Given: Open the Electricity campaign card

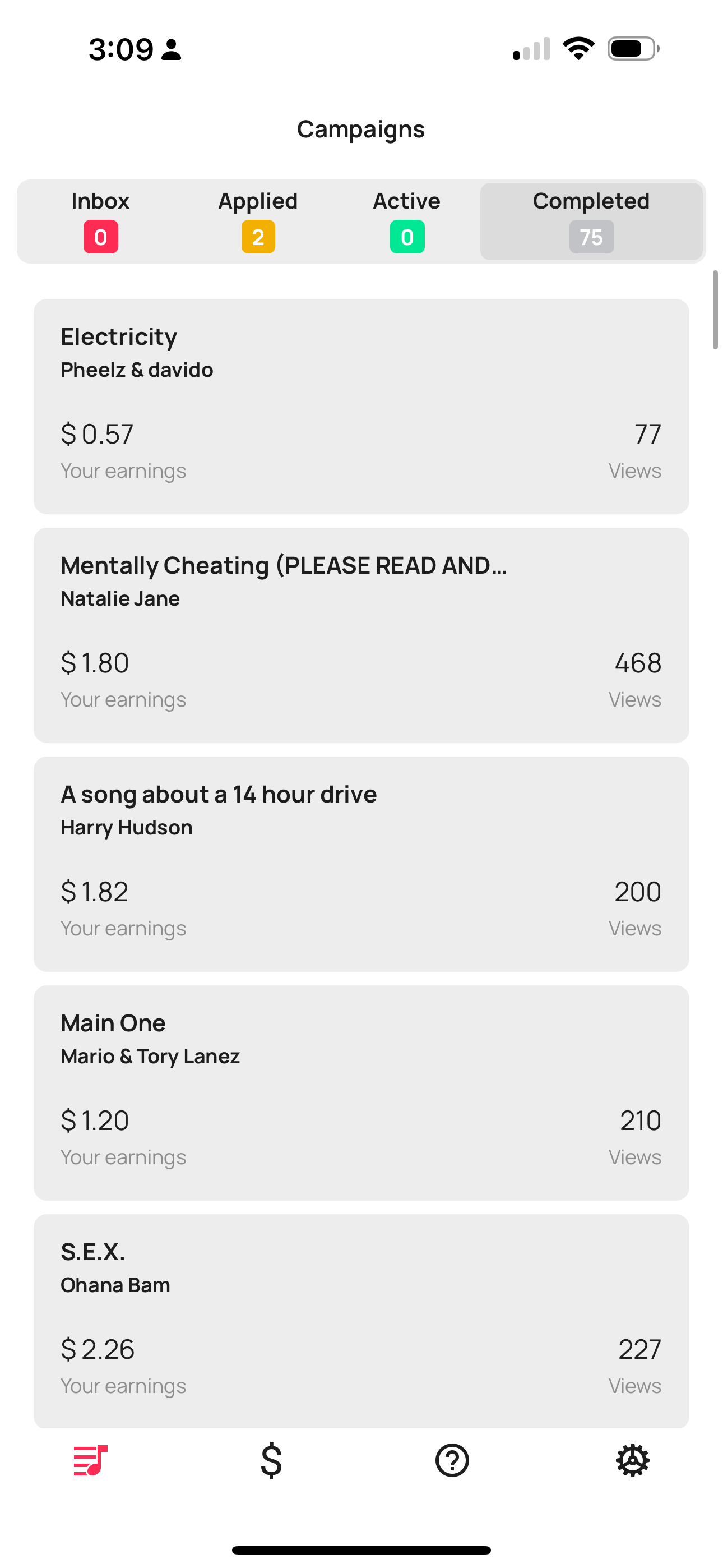Looking at the screenshot, I should [361, 406].
